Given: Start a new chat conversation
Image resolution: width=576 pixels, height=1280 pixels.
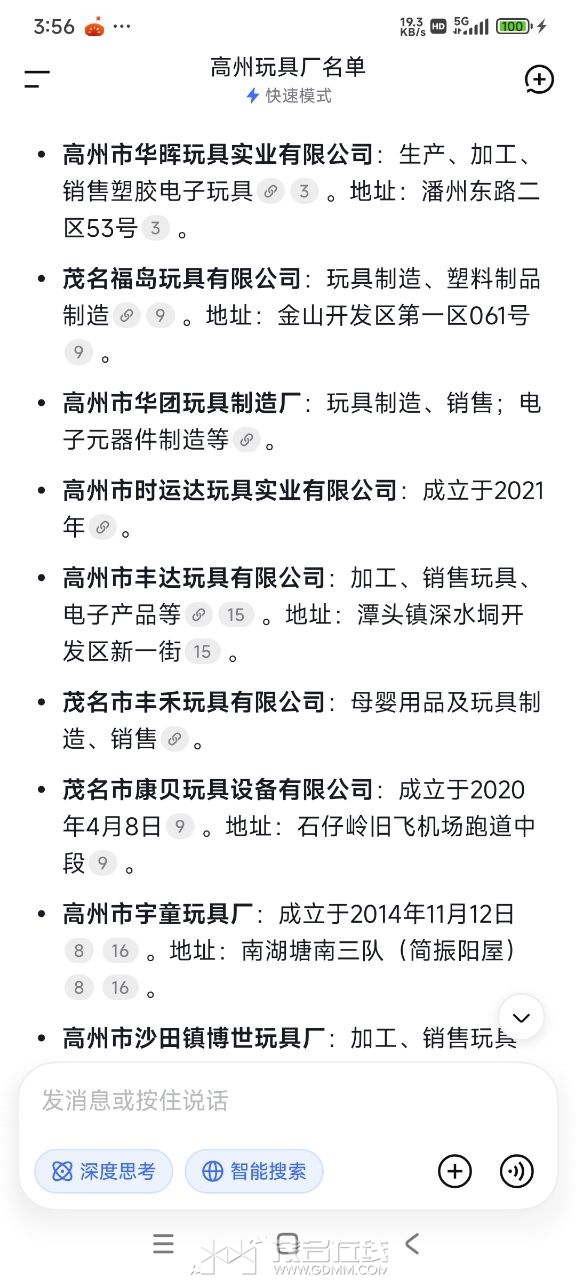Looking at the screenshot, I should pos(539,80).
